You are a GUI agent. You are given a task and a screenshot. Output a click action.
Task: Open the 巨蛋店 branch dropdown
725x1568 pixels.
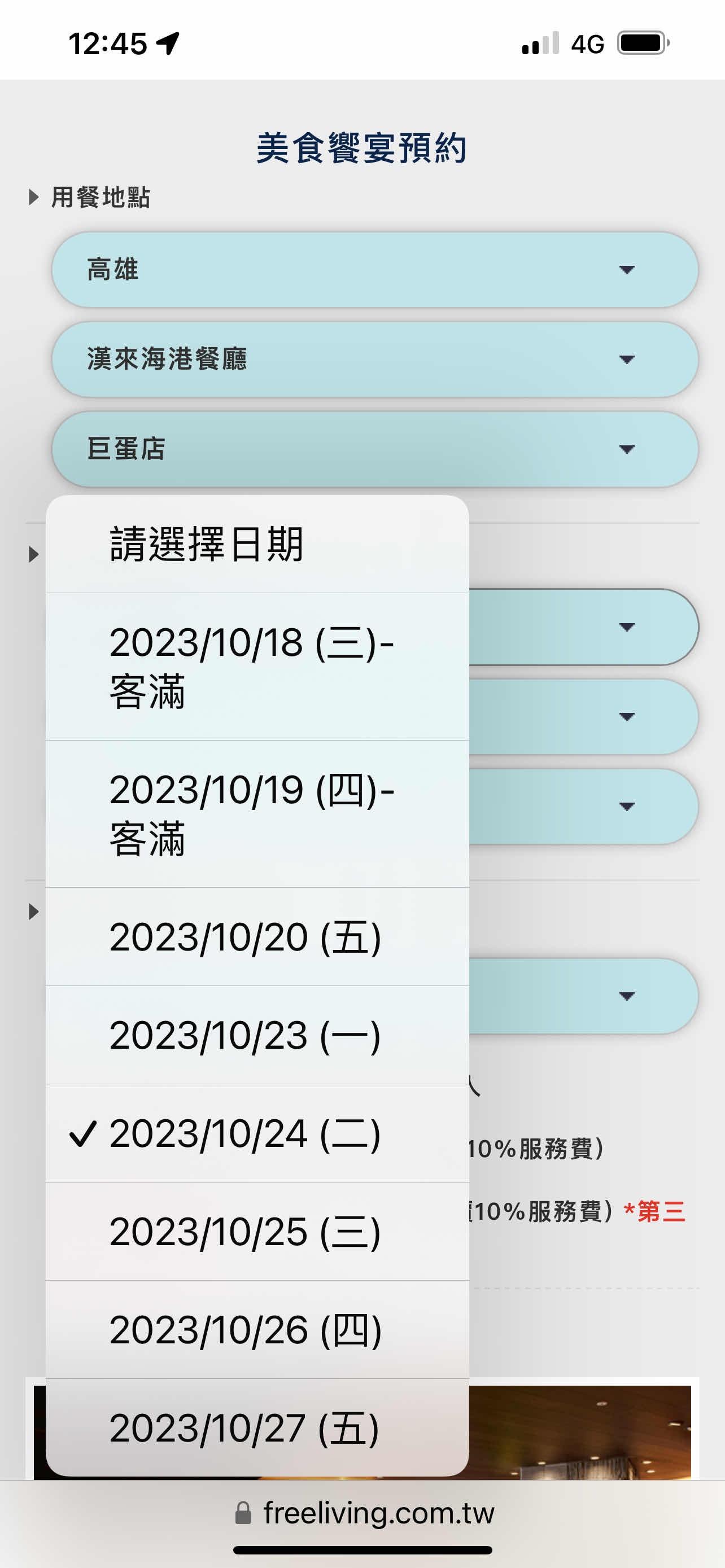tap(374, 449)
